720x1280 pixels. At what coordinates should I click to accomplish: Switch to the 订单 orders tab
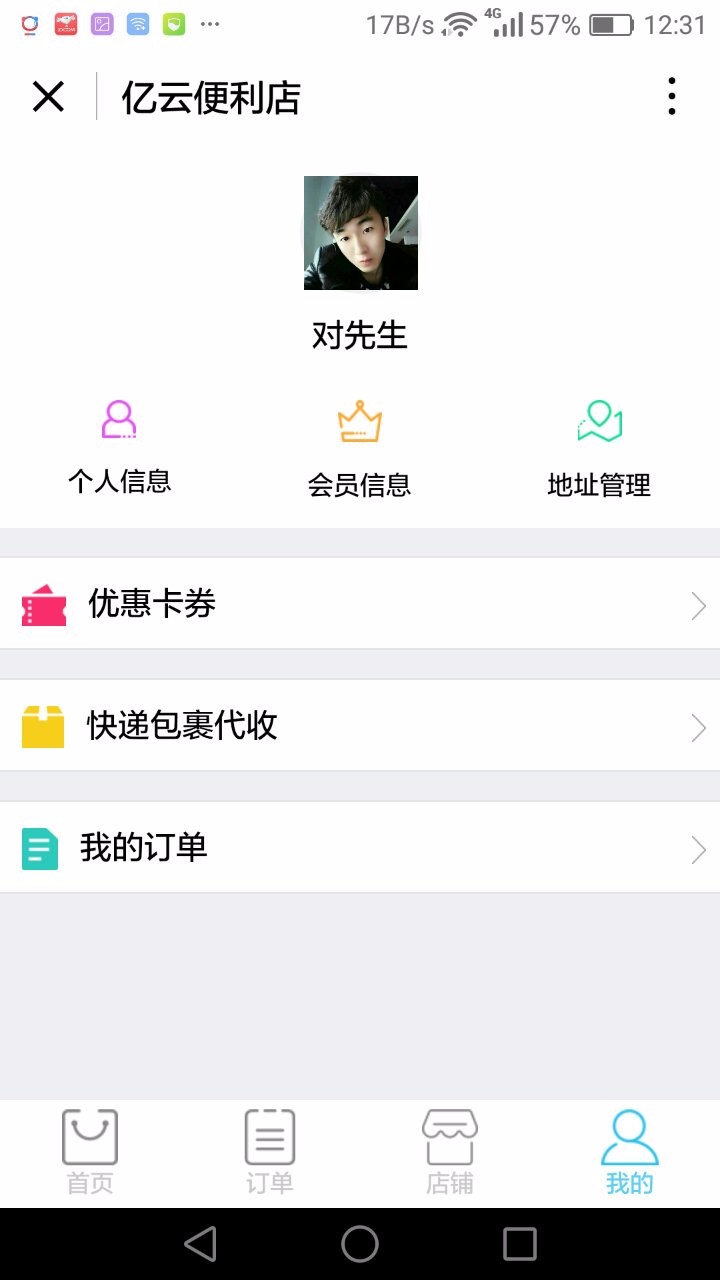point(270,1153)
